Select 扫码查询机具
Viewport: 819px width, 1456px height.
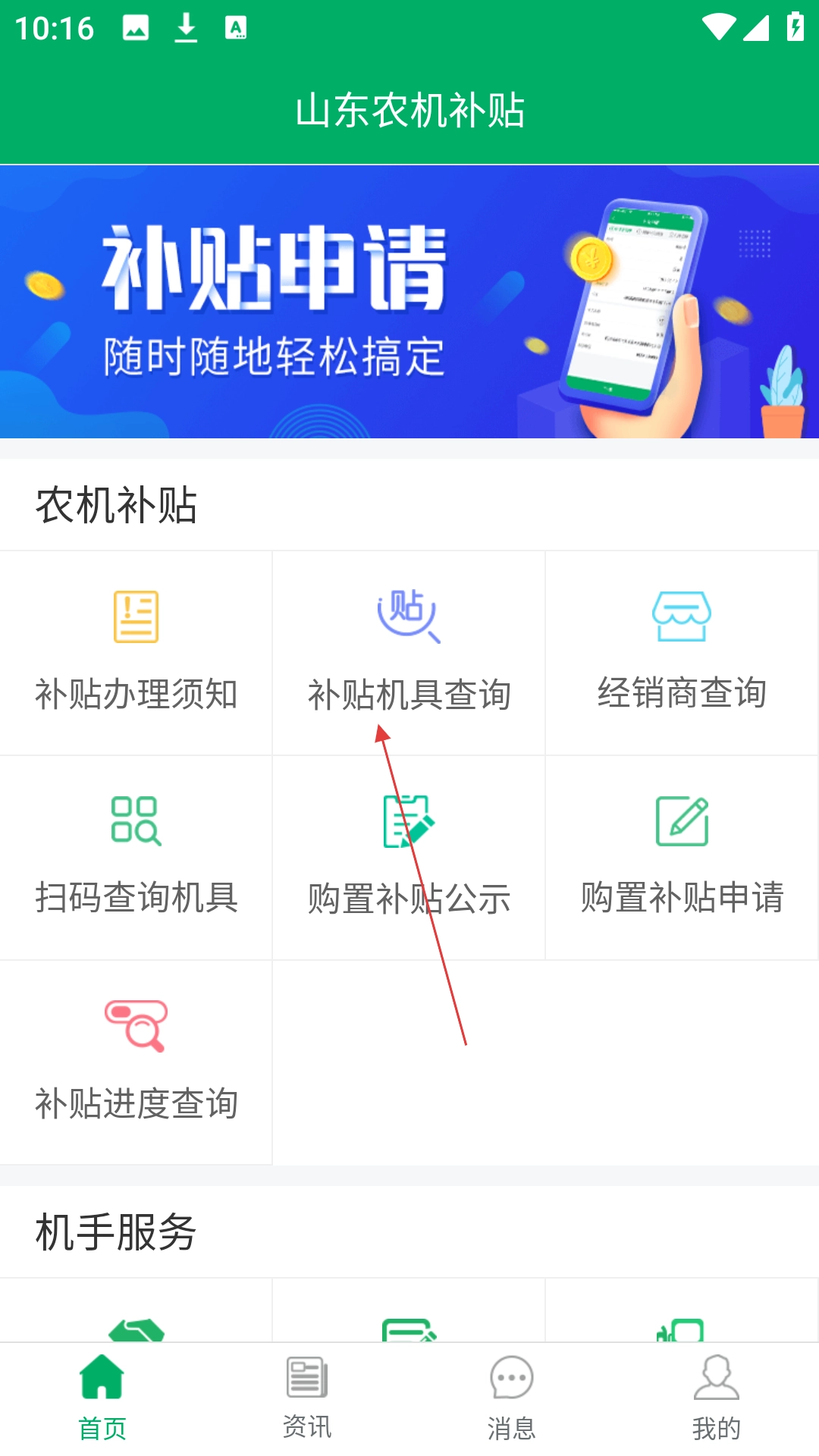click(x=136, y=857)
